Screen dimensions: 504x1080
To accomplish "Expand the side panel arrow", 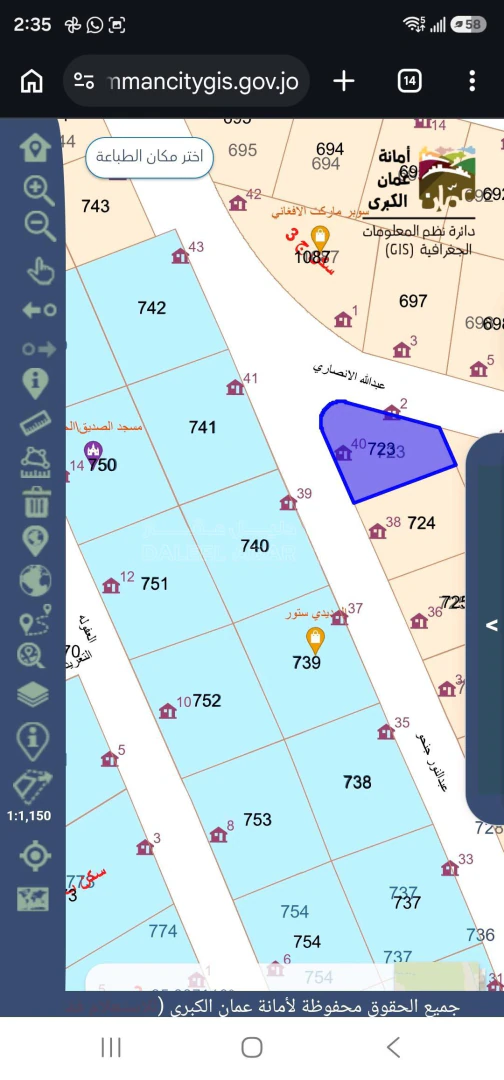I will (x=492, y=625).
